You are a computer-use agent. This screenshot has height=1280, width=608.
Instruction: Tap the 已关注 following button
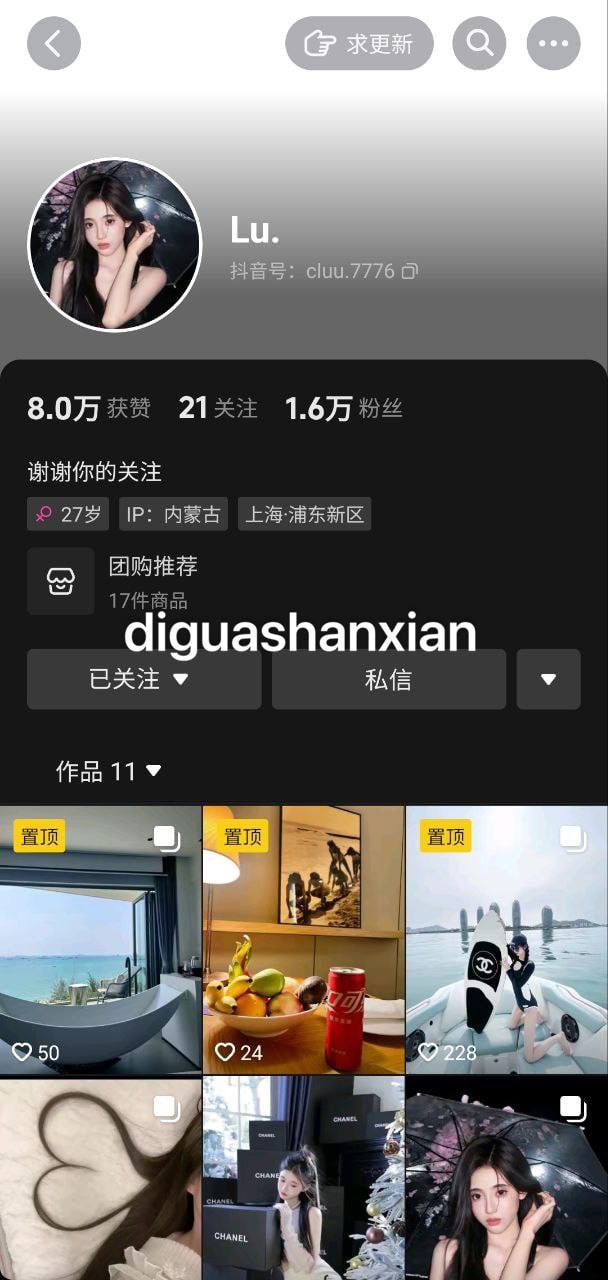(144, 680)
